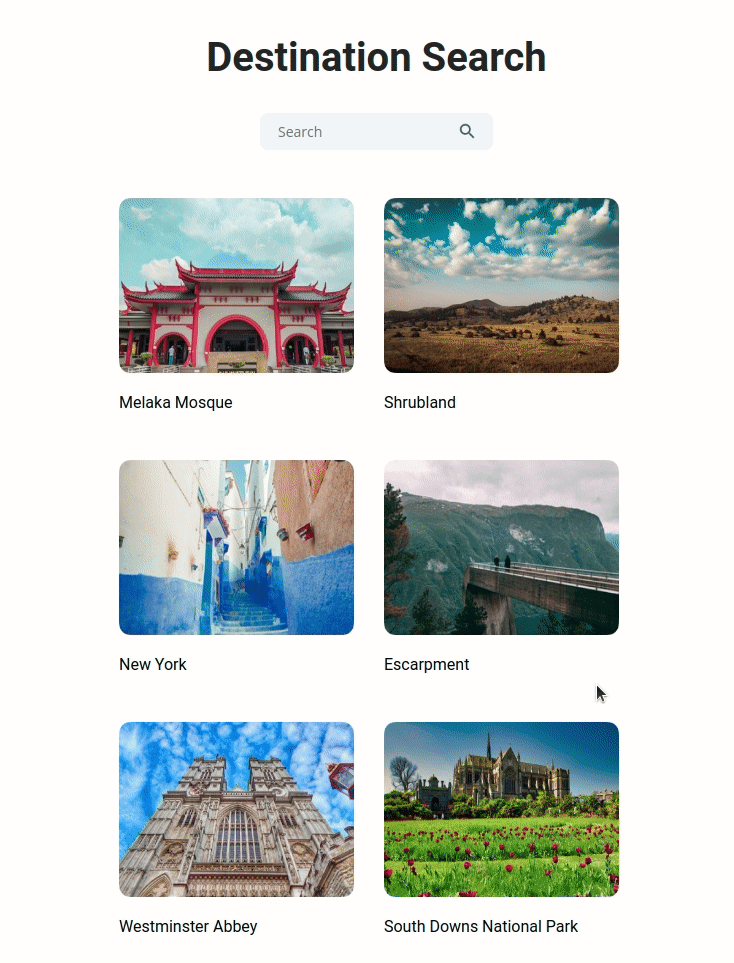View the New York destination
The width and height of the screenshot is (734, 963).
pos(236,548)
